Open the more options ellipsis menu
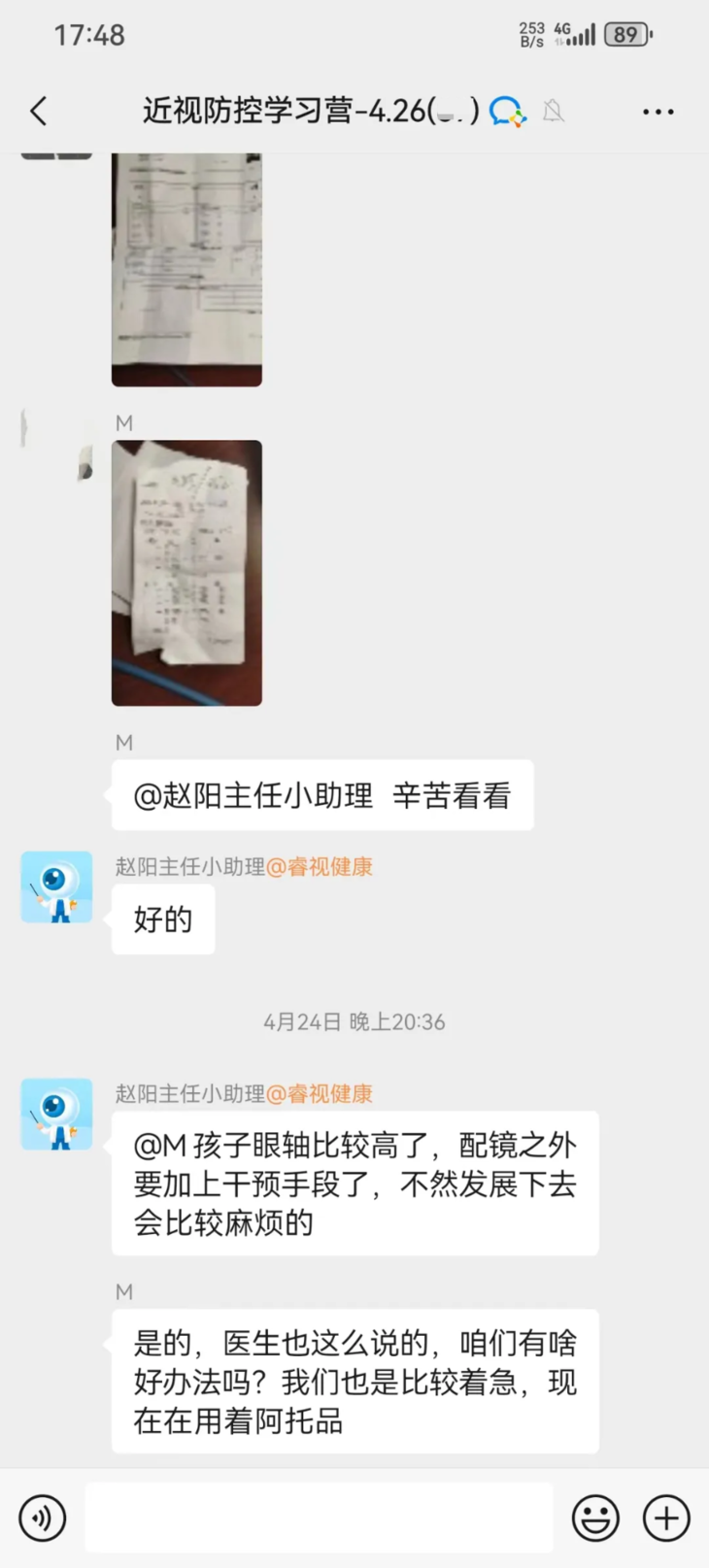The height and width of the screenshot is (1568, 709). click(658, 112)
